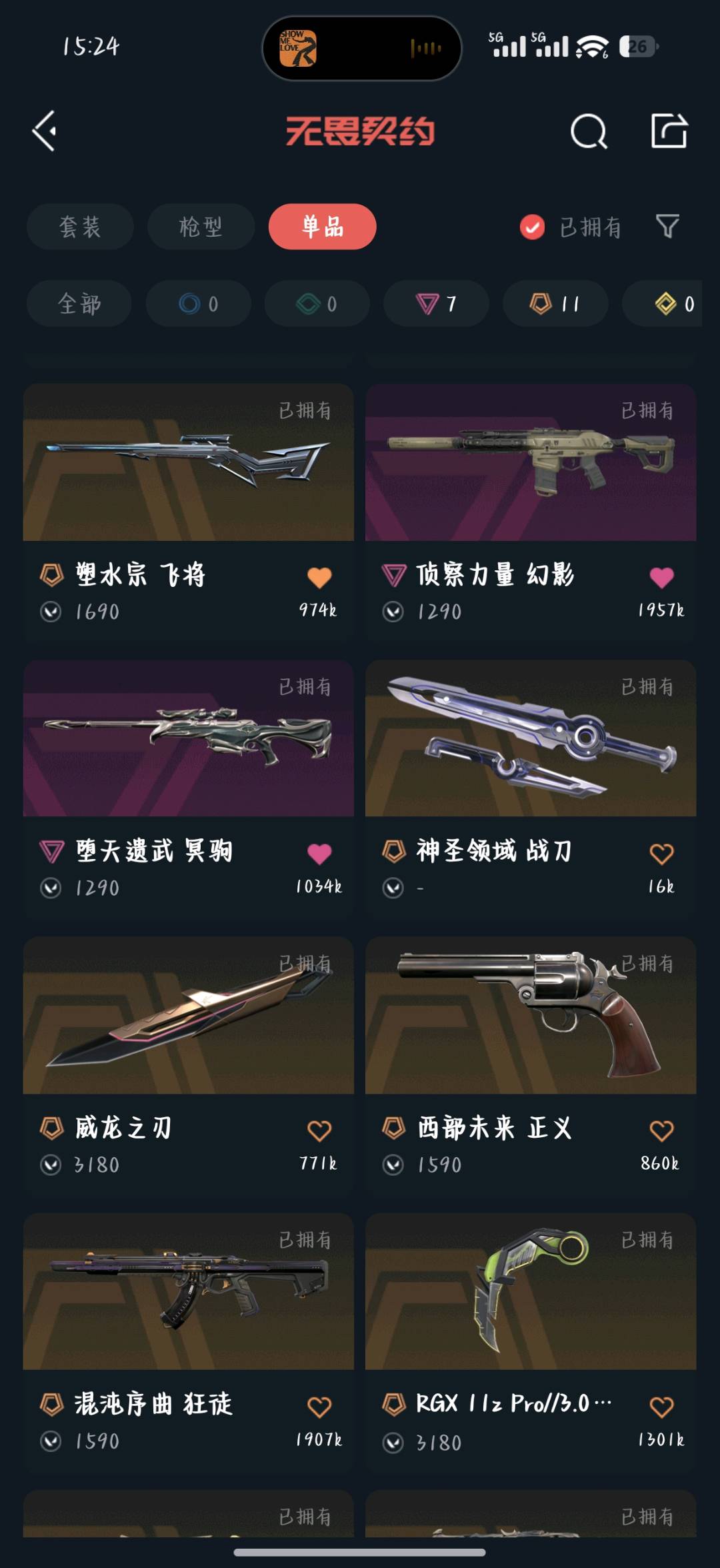This screenshot has width=720, height=1568.
Task: Select the 全部 rarity chip
Action: pyautogui.click(x=79, y=304)
